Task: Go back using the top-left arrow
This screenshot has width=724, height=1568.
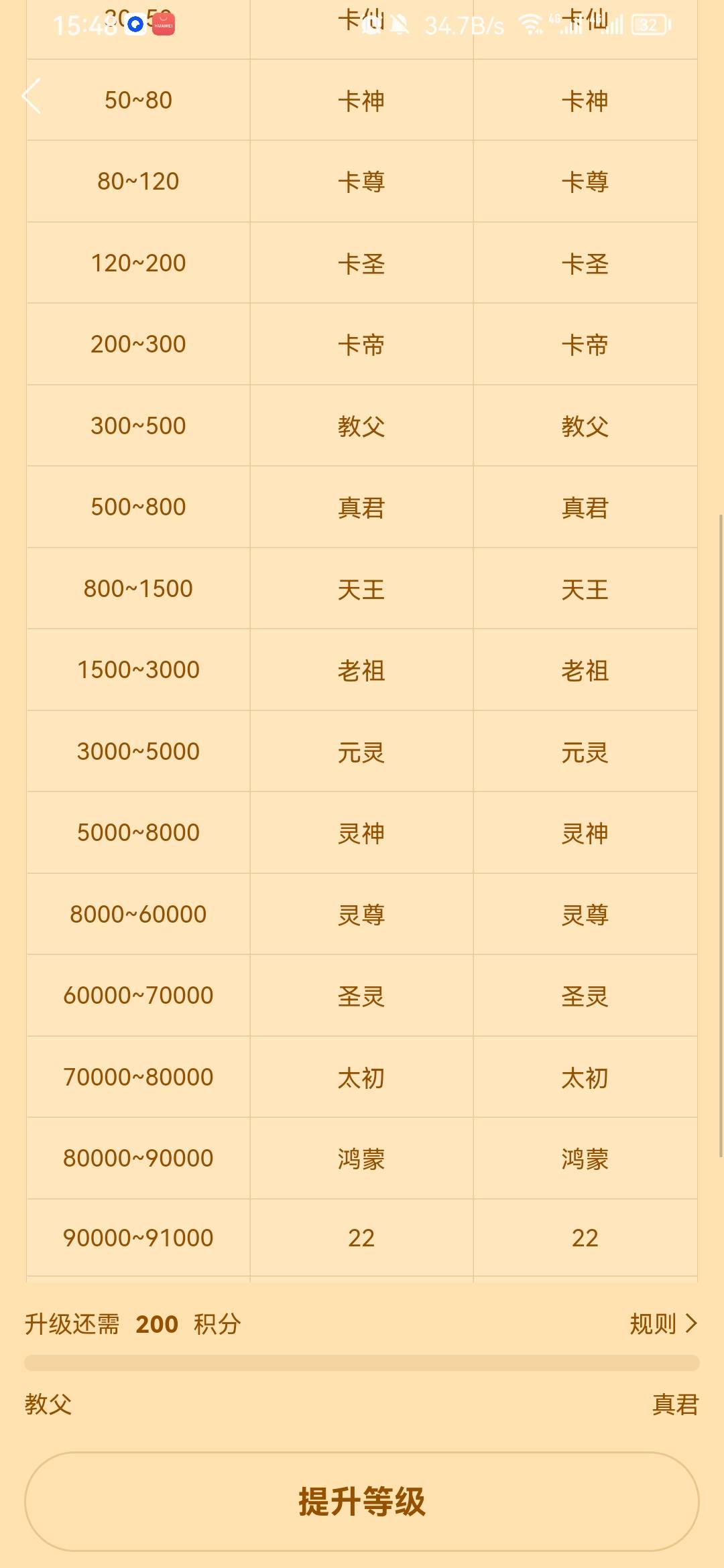Action: click(x=32, y=96)
